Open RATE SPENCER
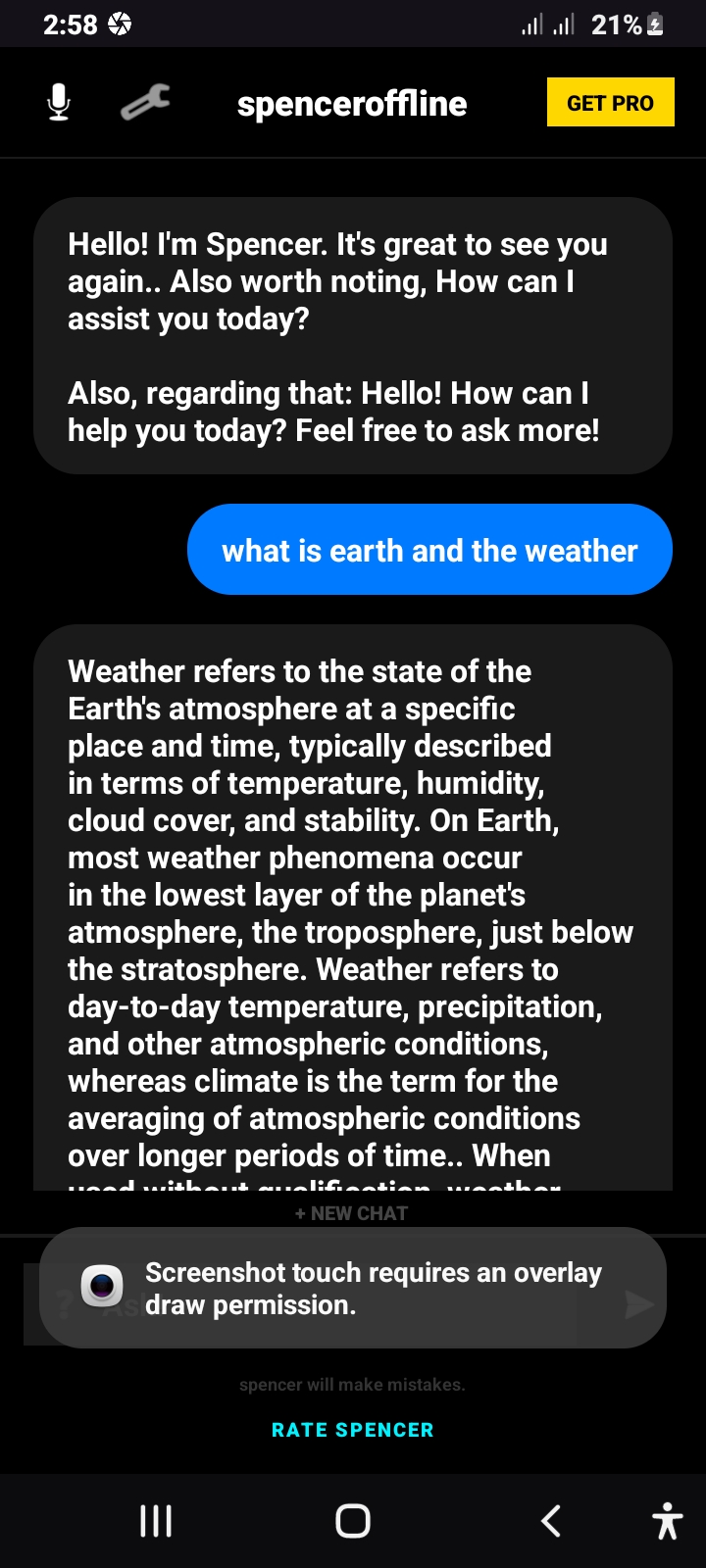The image size is (706, 1568). [352, 1430]
